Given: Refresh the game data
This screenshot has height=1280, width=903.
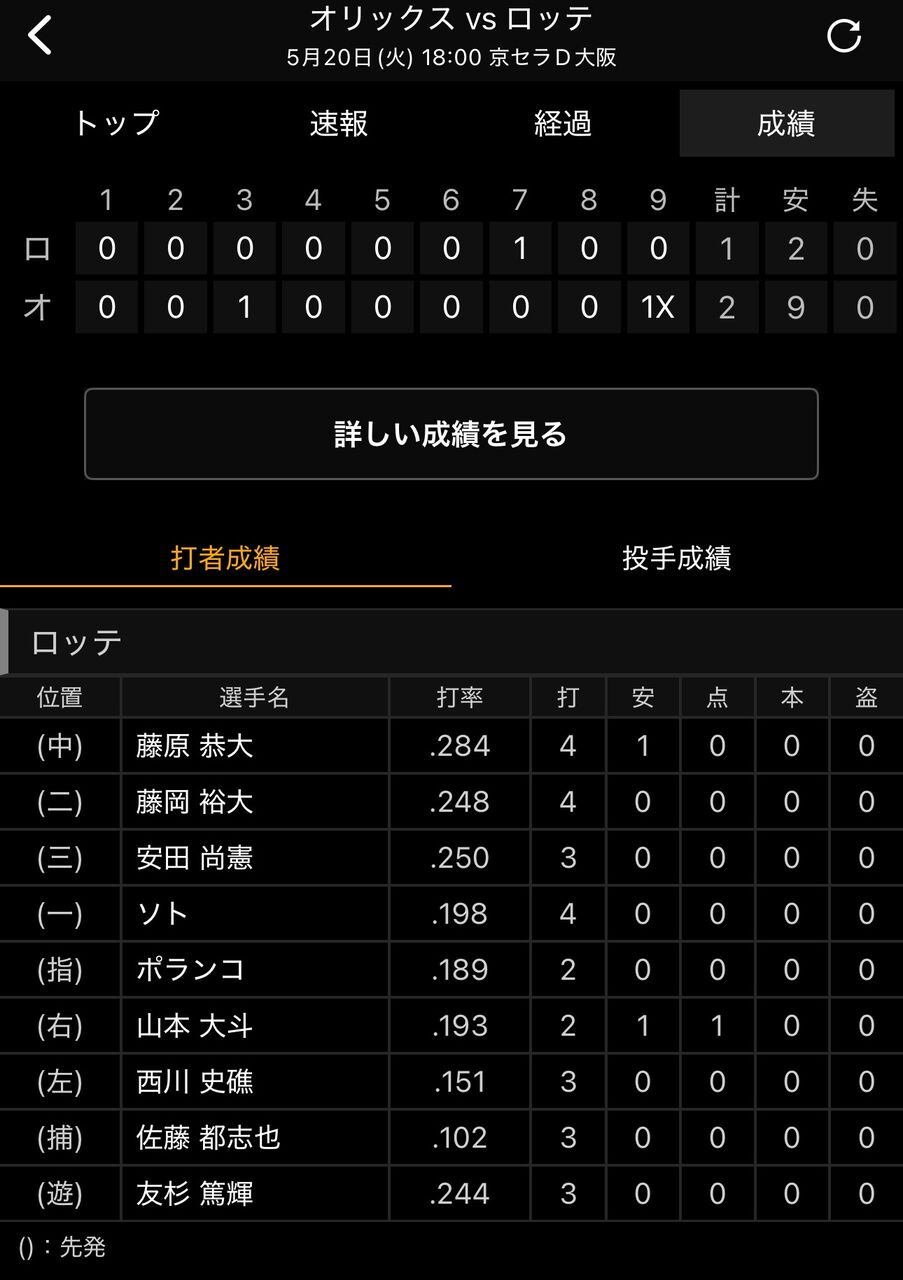Looking at the screenshot, I should tap(844, 36).
